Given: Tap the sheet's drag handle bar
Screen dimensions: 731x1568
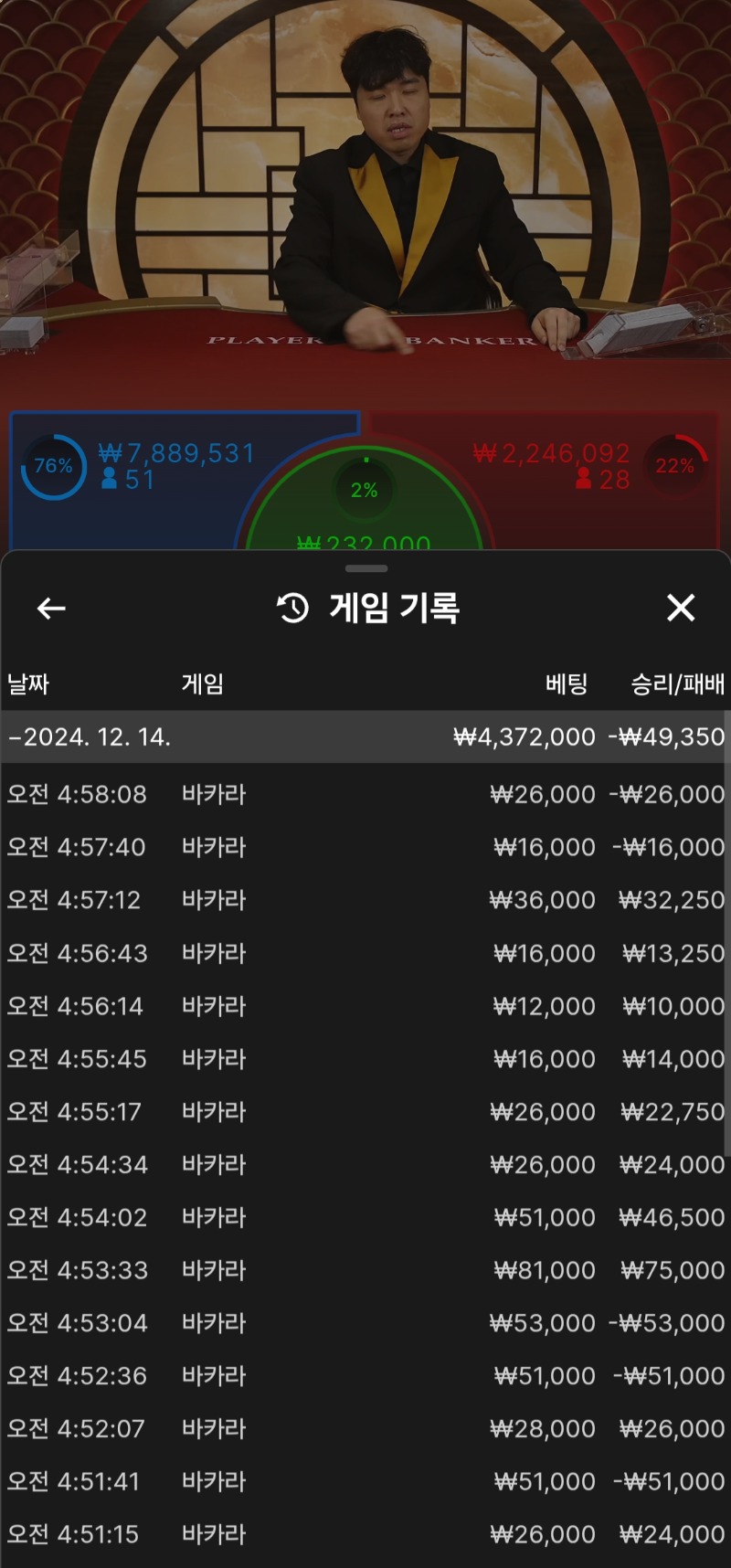Looking at the screenshot, I should pyautogui.click(x=366, y=568).
